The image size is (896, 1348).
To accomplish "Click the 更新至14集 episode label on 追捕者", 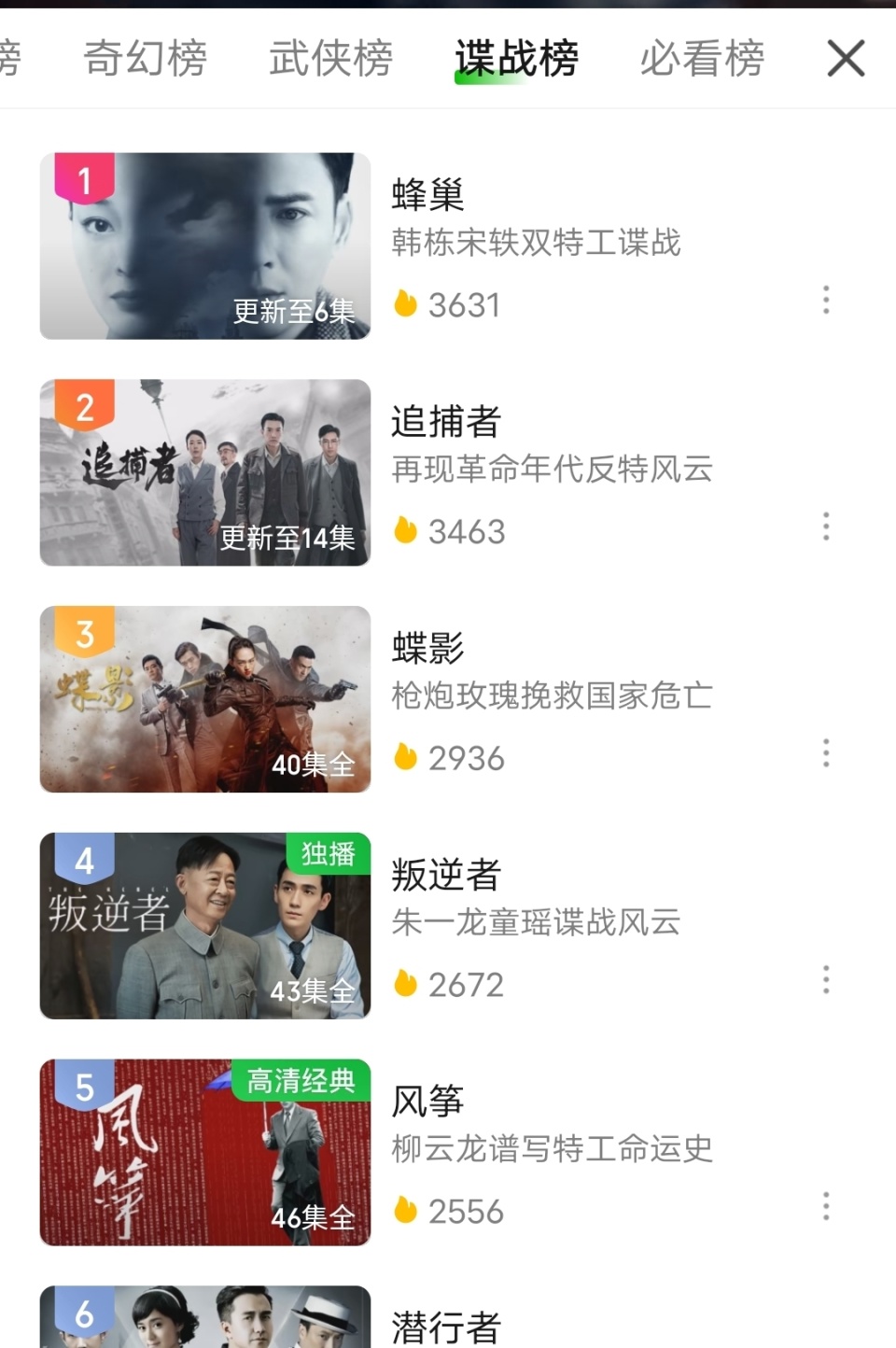I will (x=289, y=538).
